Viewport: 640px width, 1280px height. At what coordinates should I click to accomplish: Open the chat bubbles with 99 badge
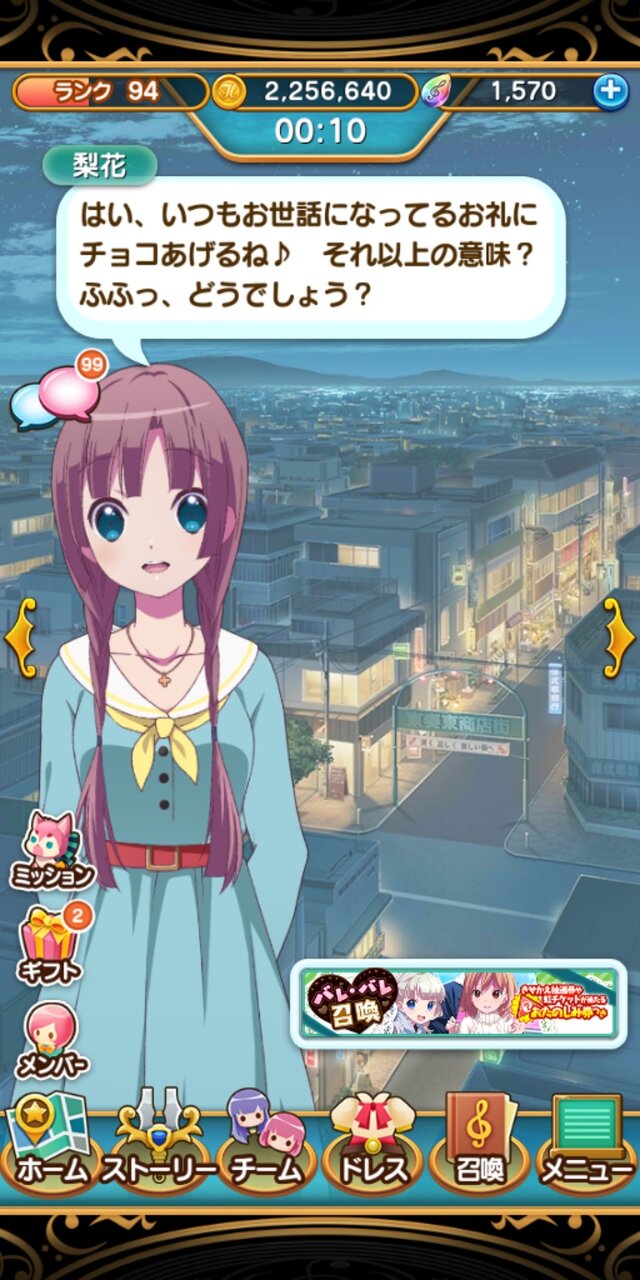coord(58,397)
